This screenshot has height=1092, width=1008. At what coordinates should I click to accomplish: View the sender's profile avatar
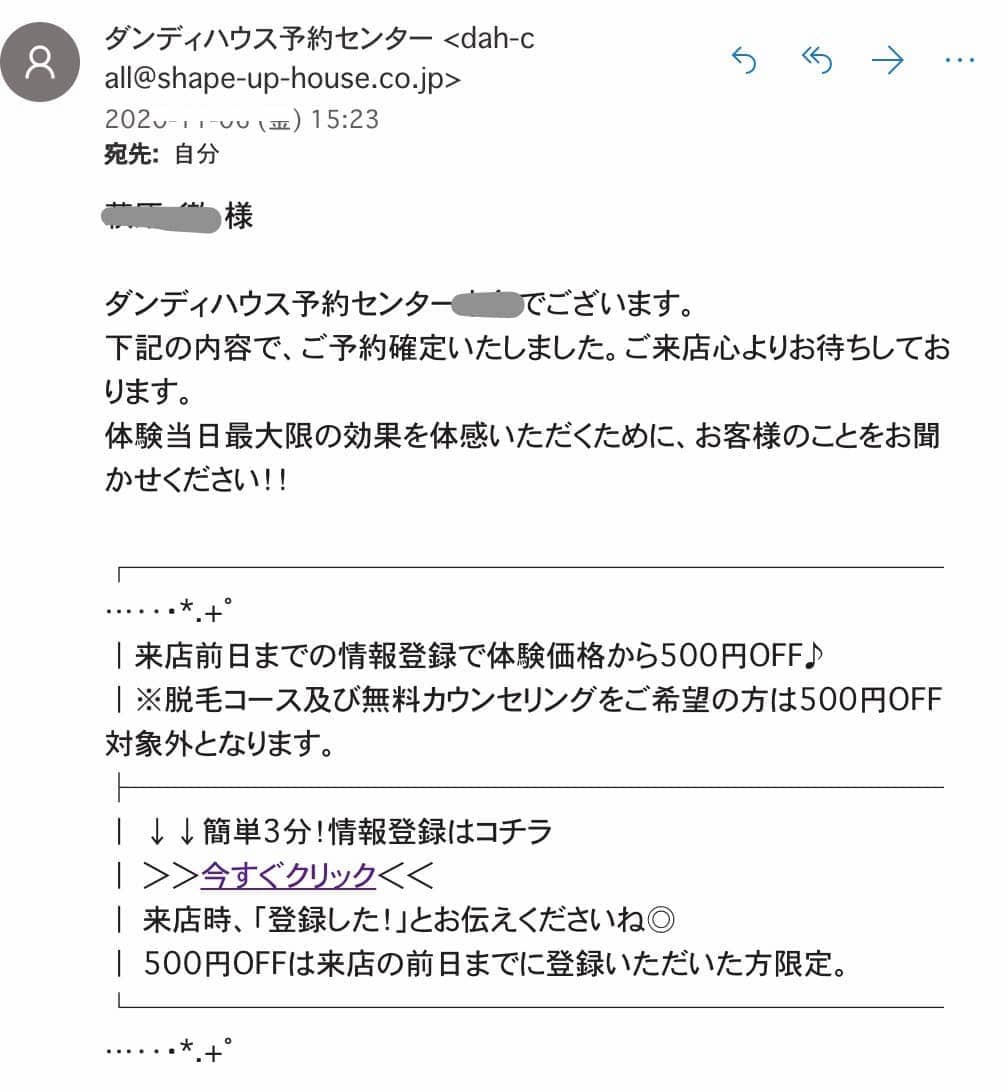click(41, 62)
